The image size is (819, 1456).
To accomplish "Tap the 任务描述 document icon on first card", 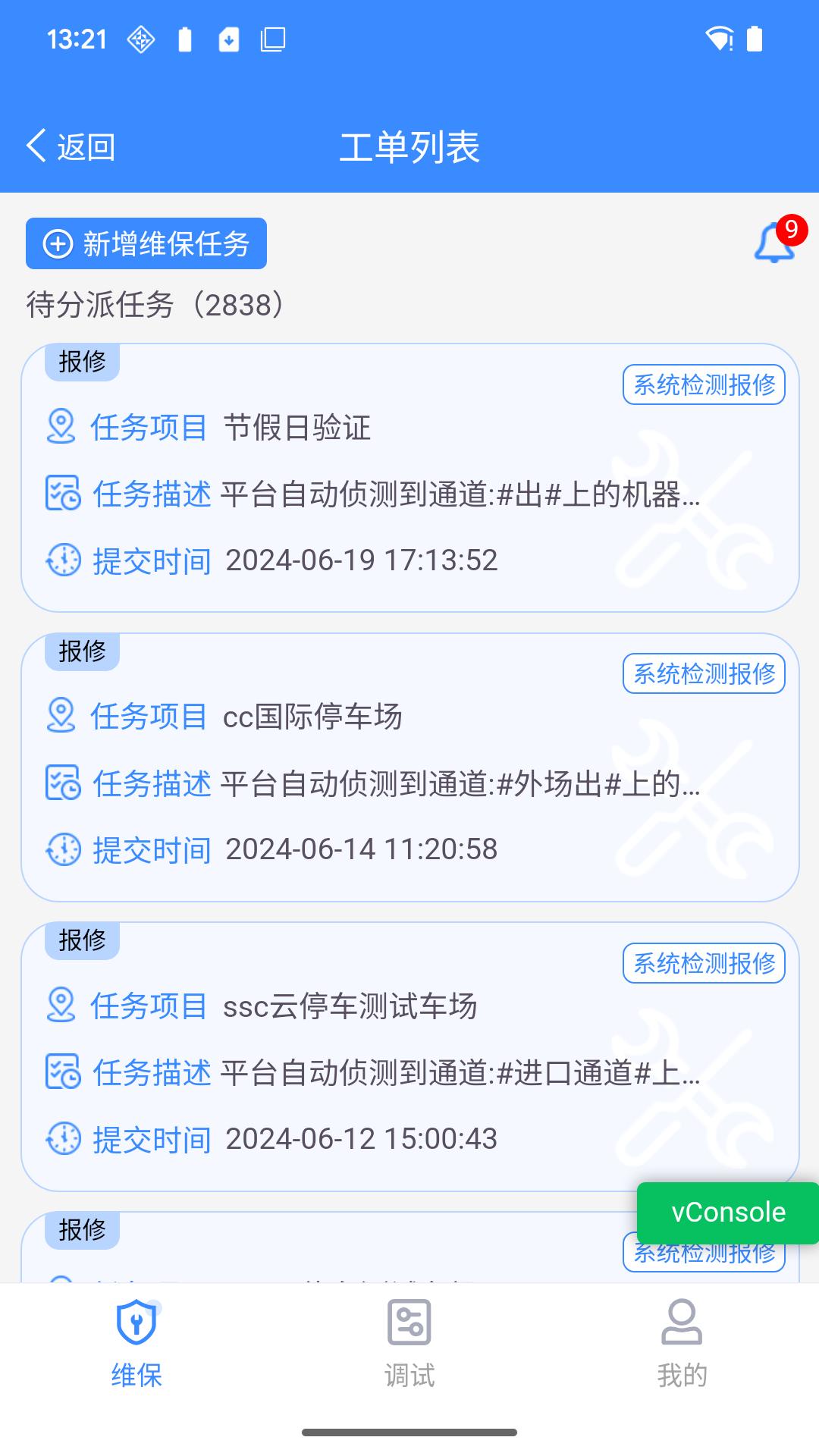I will 63,494.
